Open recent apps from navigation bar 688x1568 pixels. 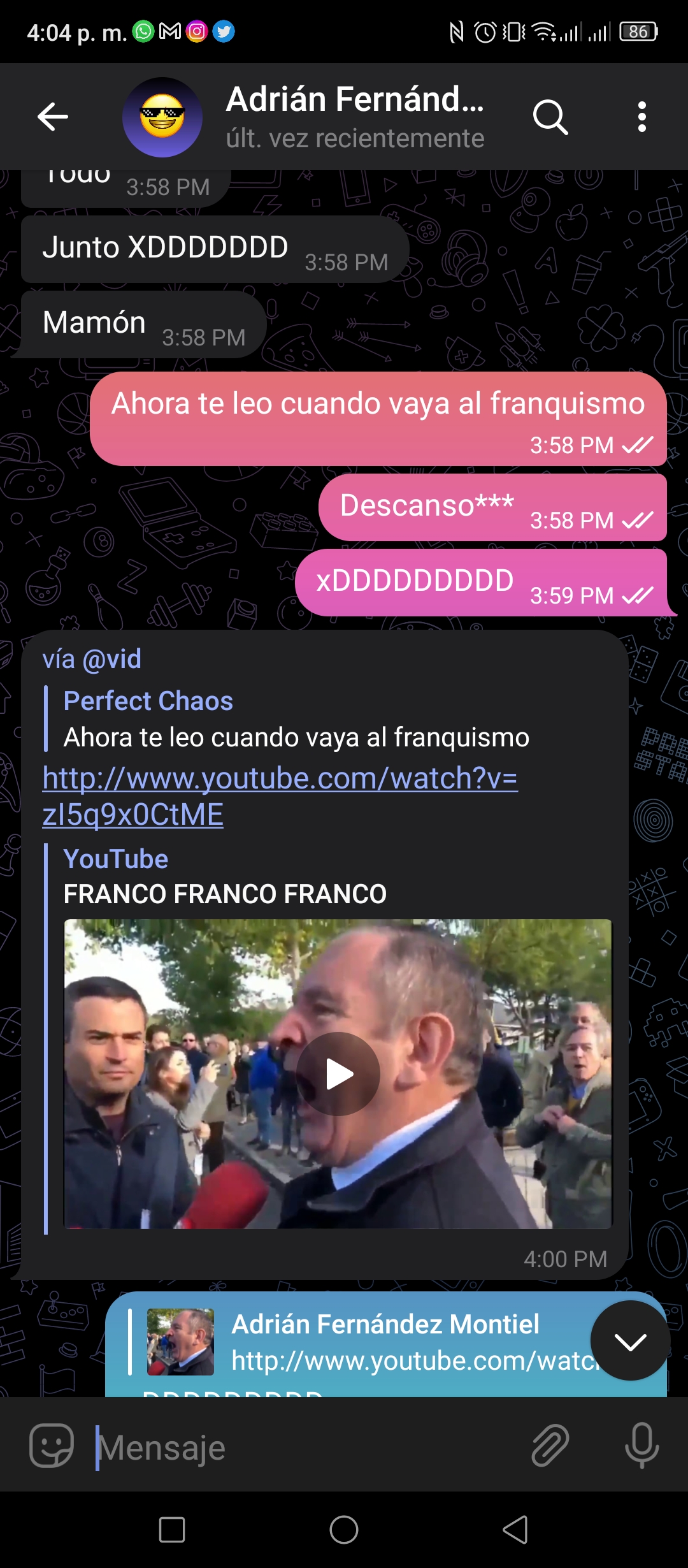click(x=172, y=1530)
